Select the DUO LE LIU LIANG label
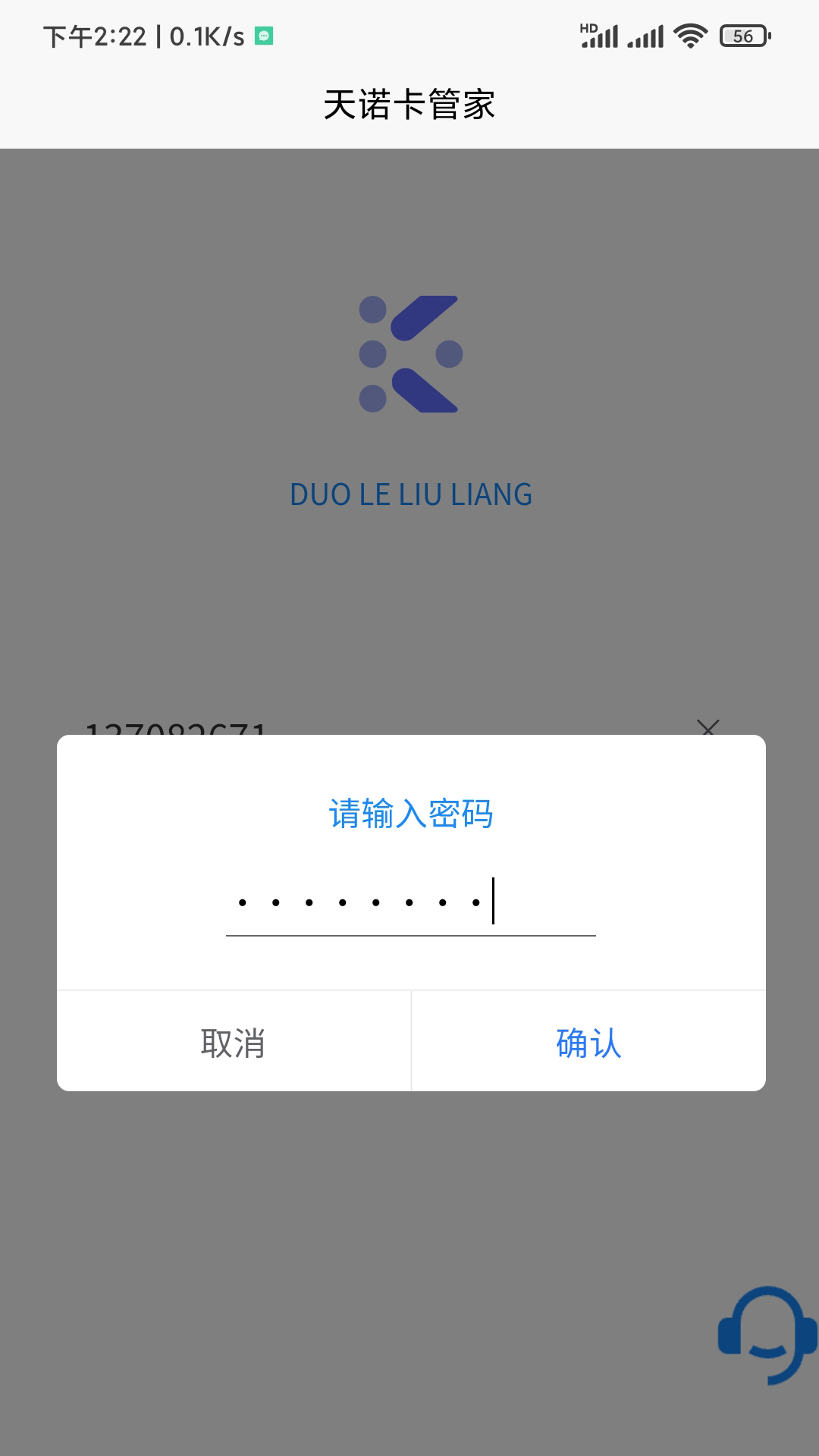This screenshot has width=819, height=1456. tap(412, 494)
